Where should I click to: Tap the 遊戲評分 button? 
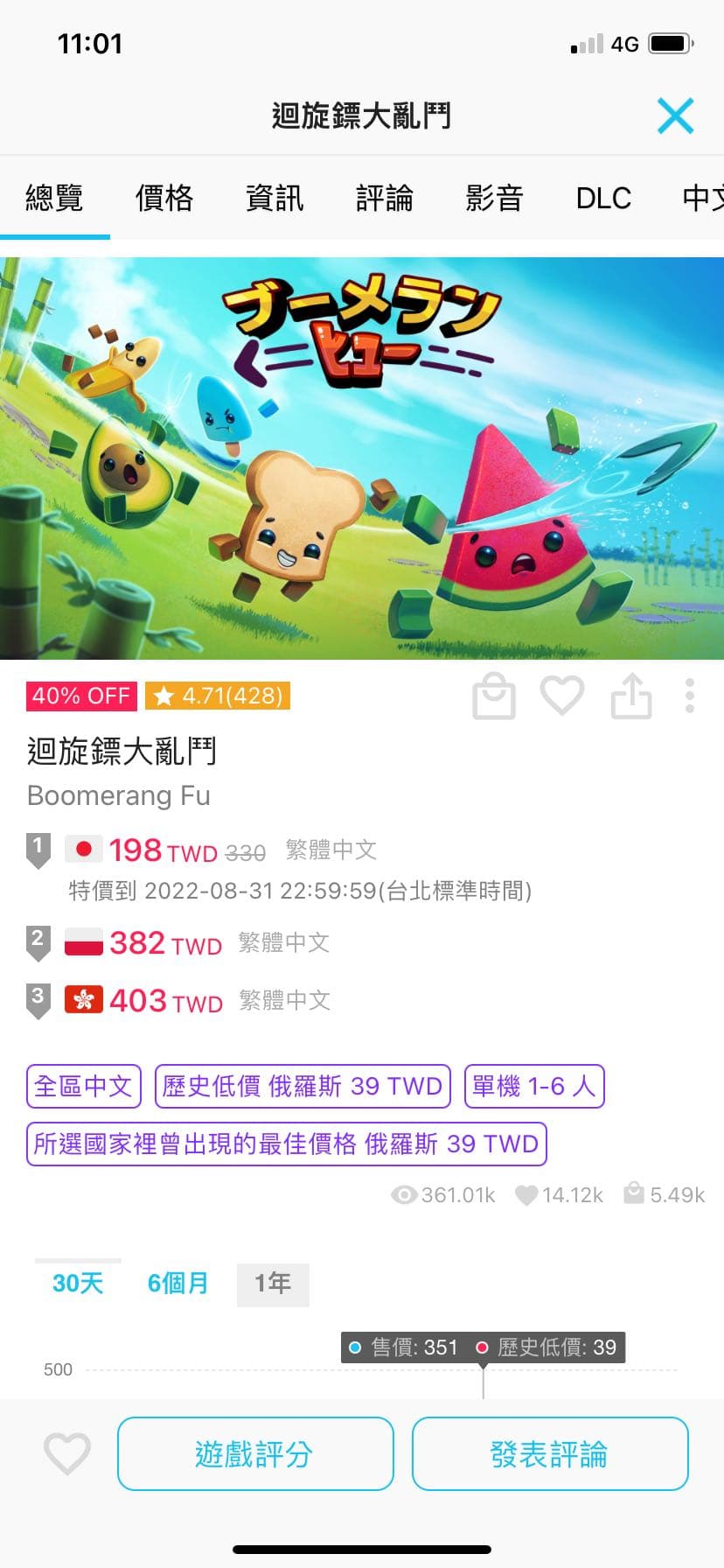(x=255, y=1453)
